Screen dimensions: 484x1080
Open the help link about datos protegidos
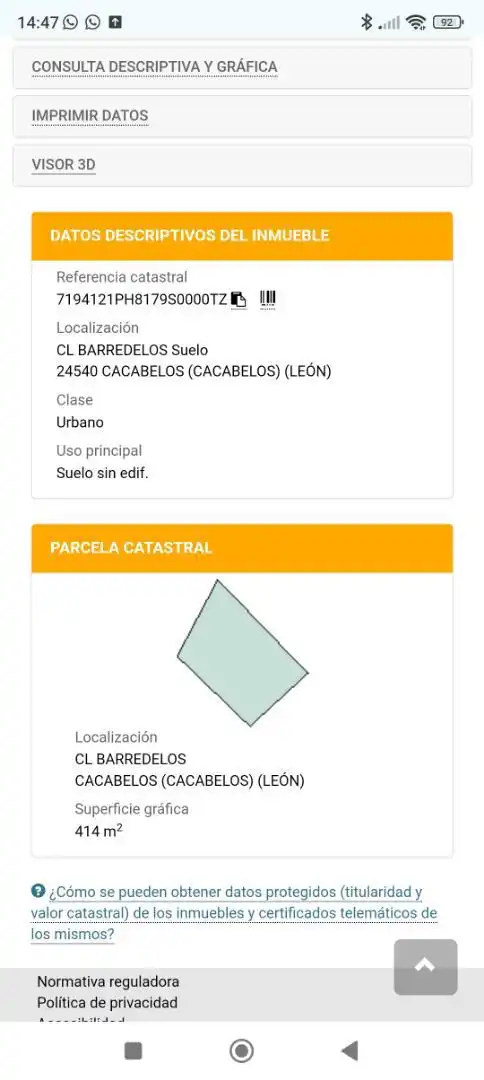(x=234, y=913)
